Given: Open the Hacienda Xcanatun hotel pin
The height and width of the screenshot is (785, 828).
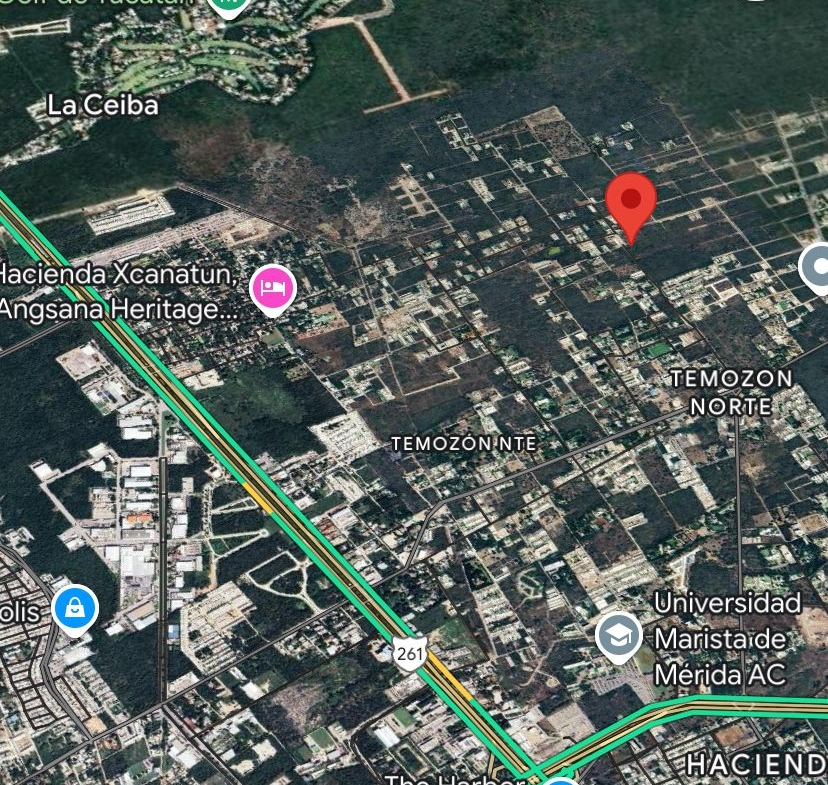Looking at the screenshot, I should [273, 288].
